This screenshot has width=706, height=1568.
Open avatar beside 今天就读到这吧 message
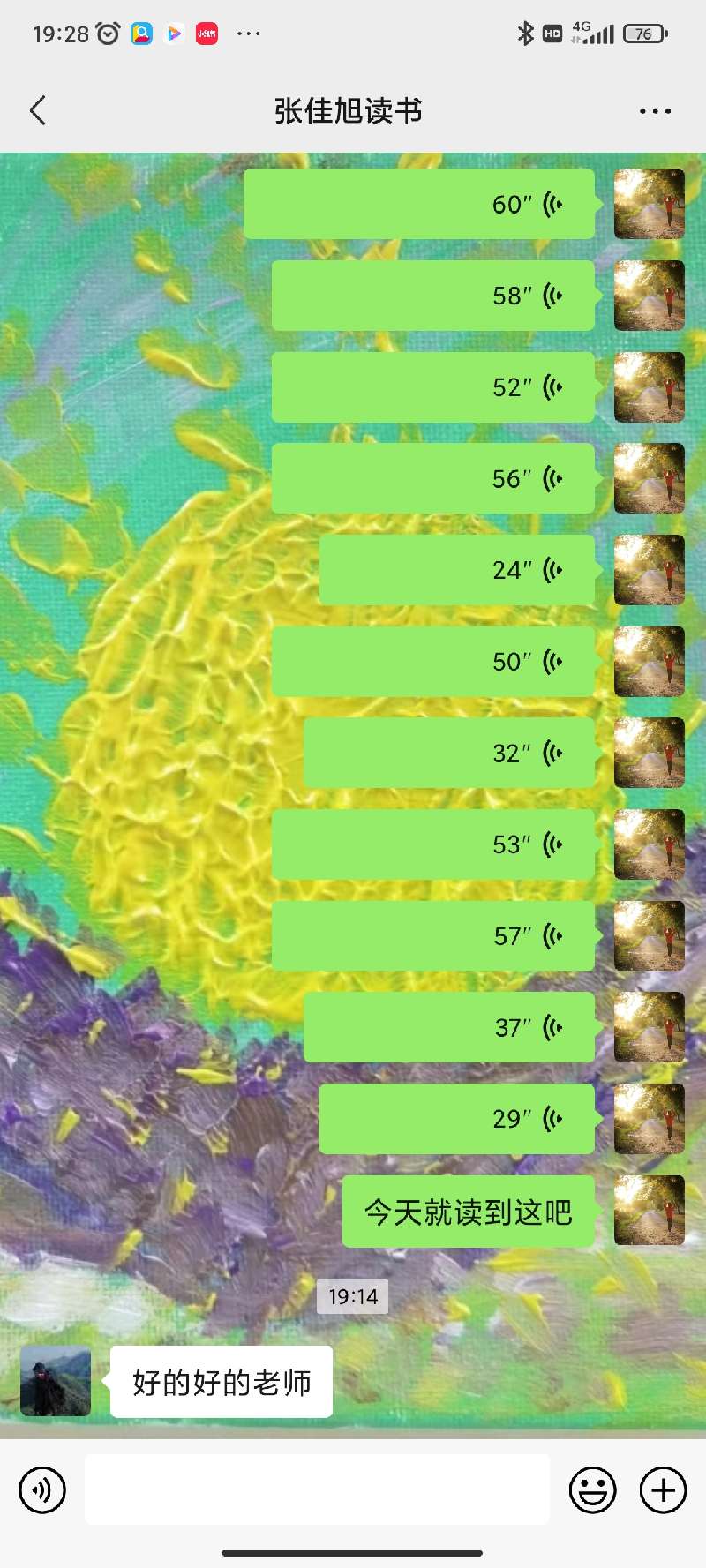point(650,1211)
